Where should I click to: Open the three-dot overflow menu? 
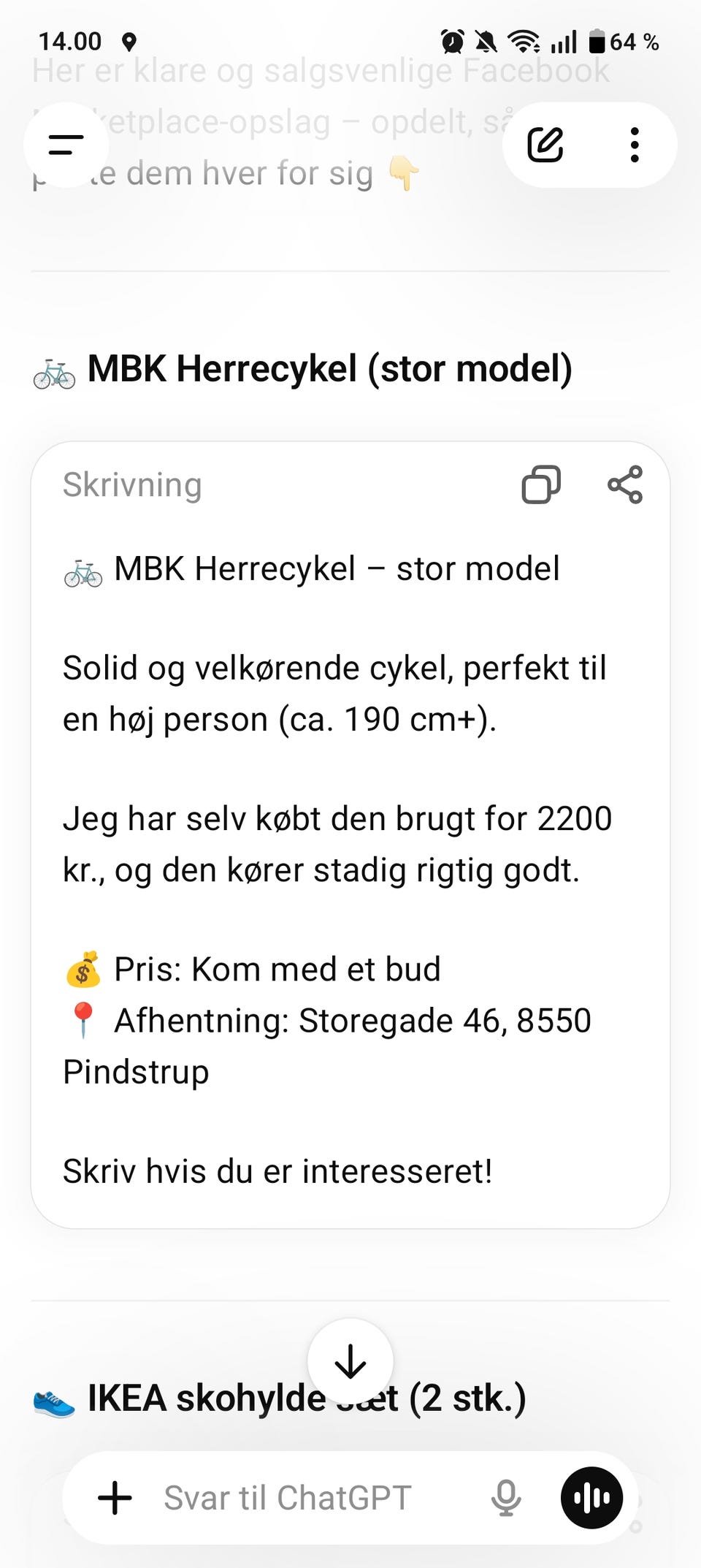pyautogui.click(x=635, y=145)
